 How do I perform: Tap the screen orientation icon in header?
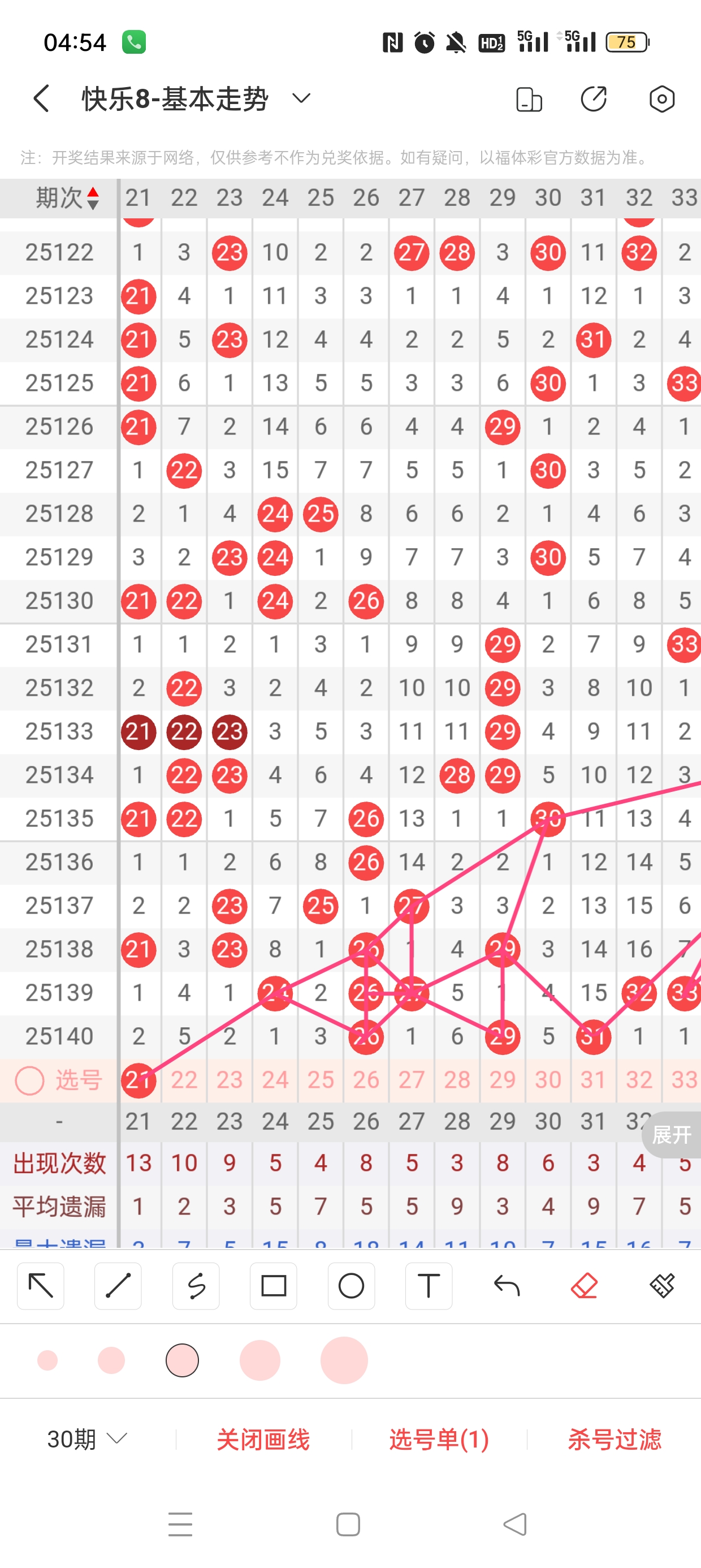[x=528, y=99]
